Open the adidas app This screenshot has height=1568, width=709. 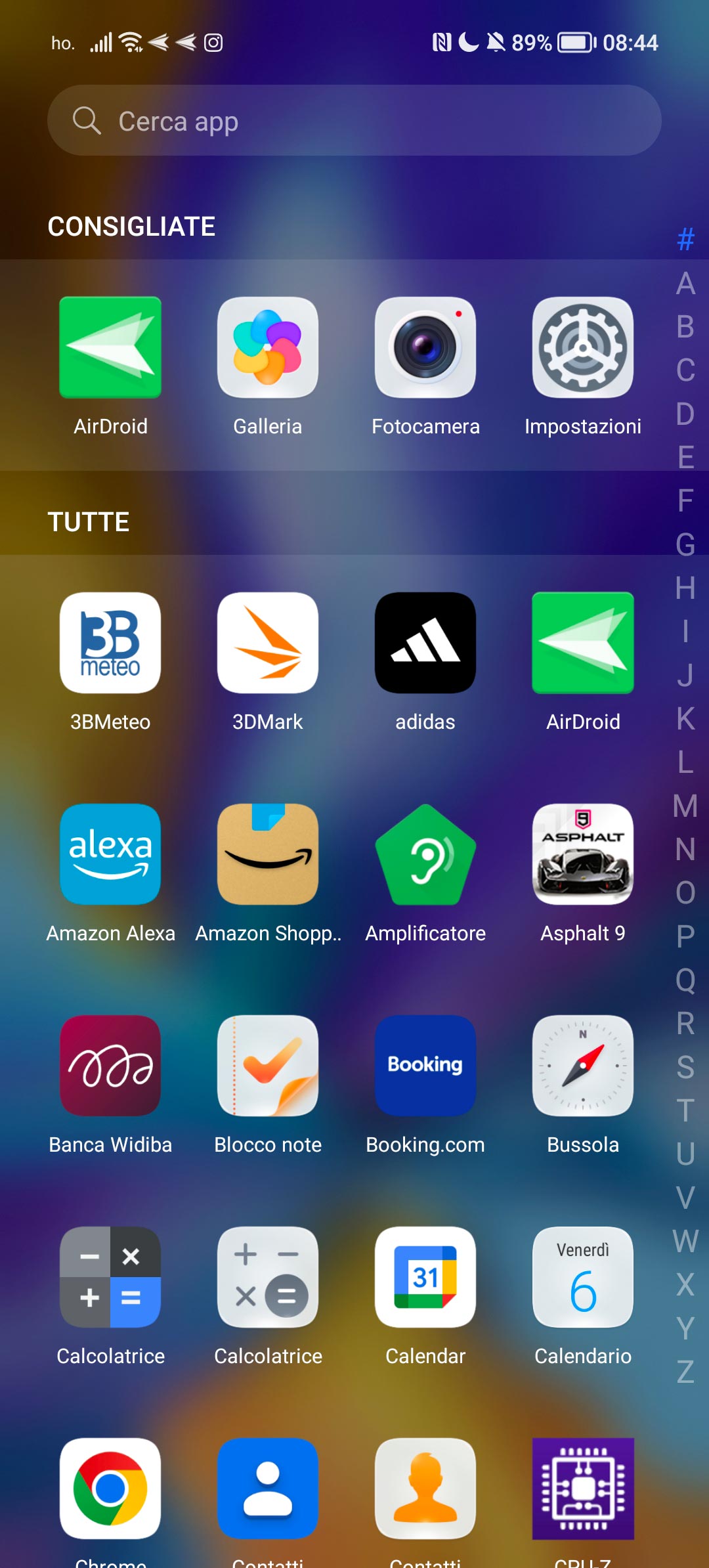point(425,643)
